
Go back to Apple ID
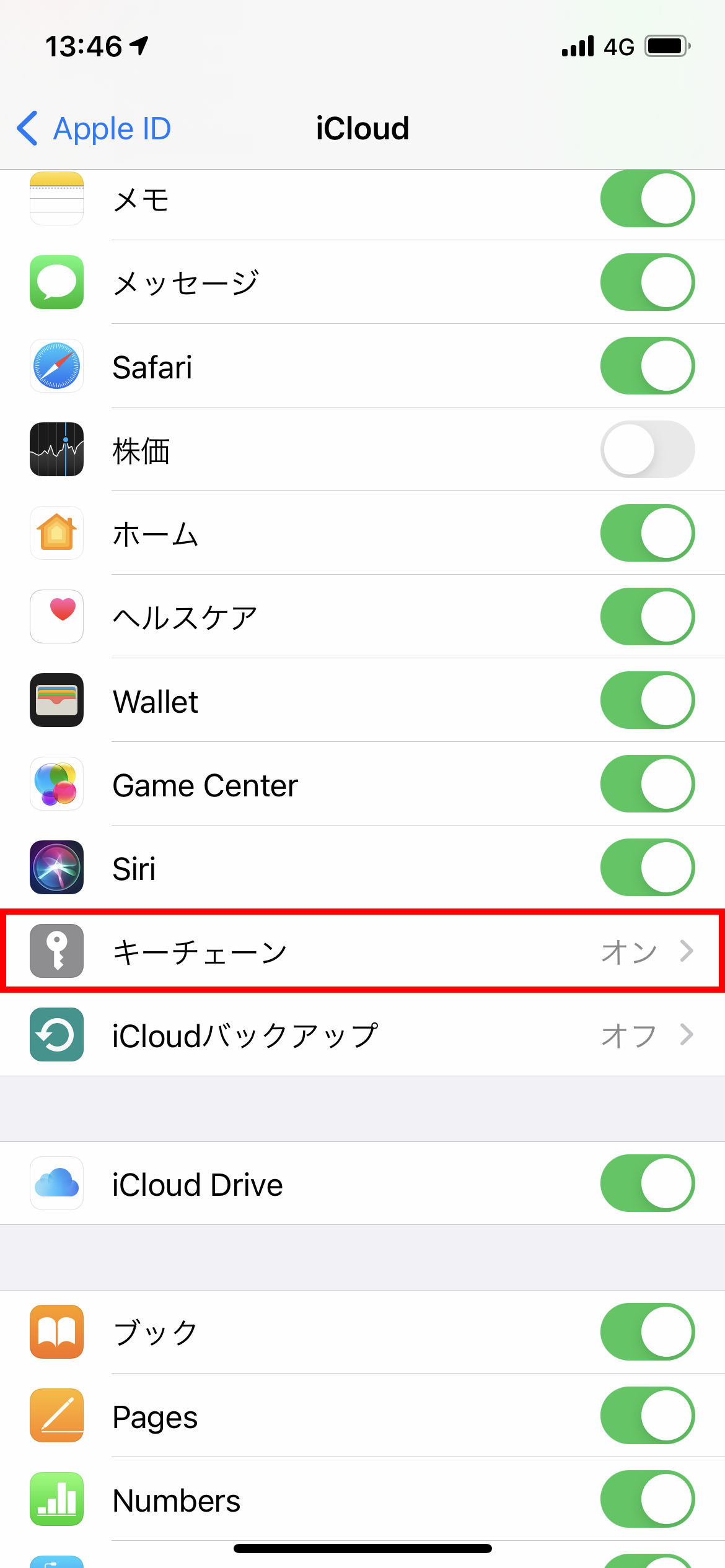[94, 129]
